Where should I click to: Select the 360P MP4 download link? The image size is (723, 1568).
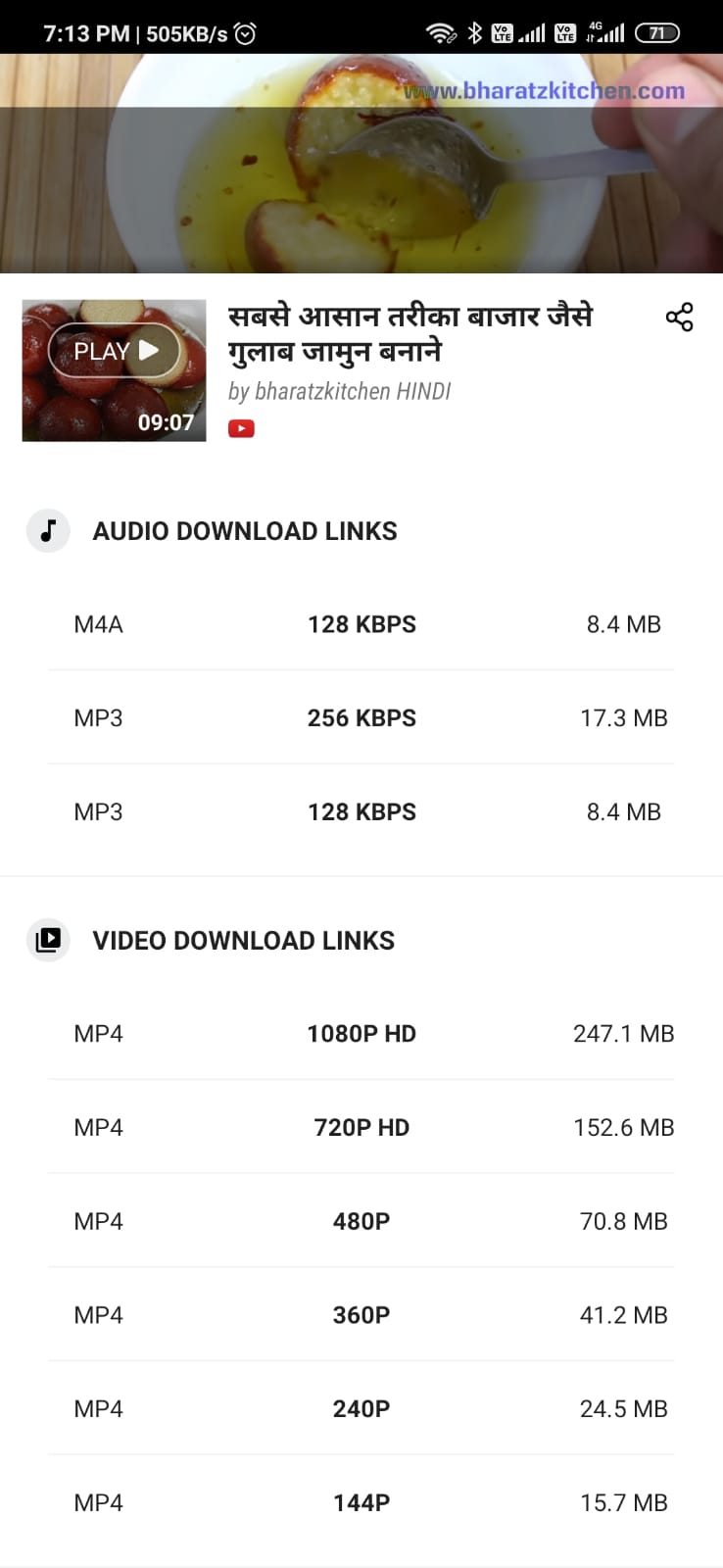pos(361,1315)
